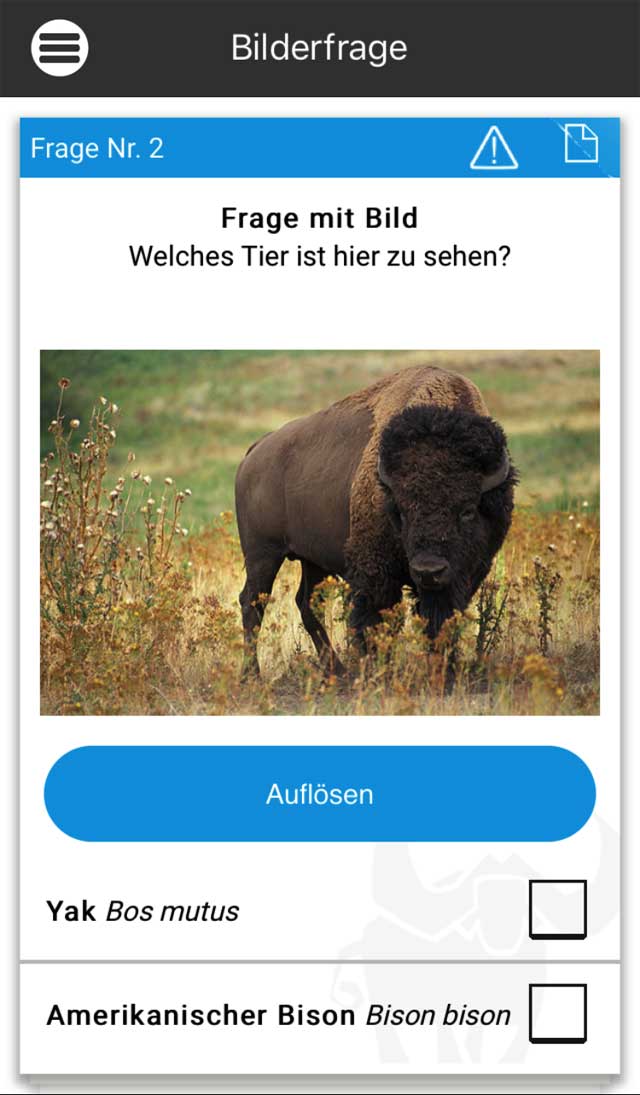The width and height of the screenshot is (640, 1095).
Task: Check the Yak Bos mutus answer
Action: (557, 909)
